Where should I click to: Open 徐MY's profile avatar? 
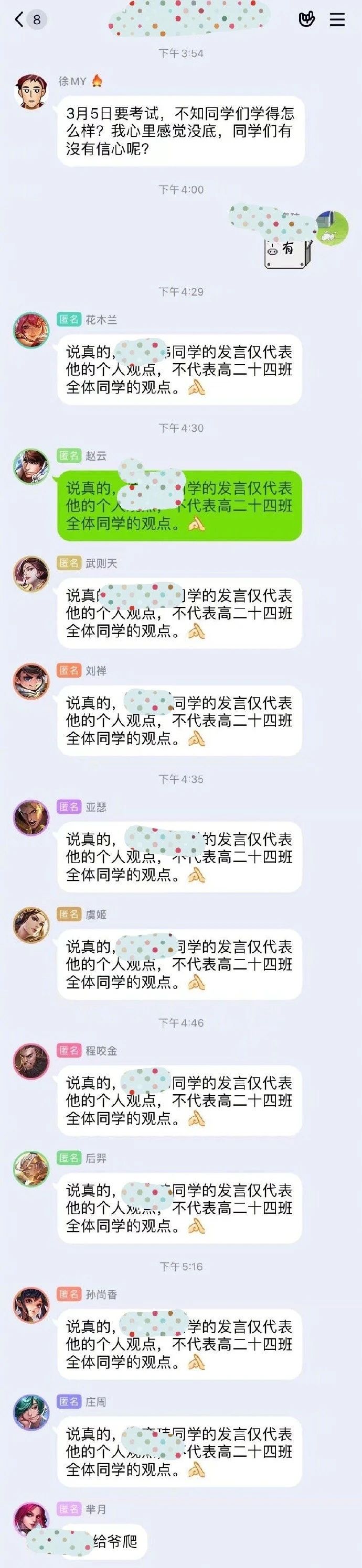tap(31, 93)
